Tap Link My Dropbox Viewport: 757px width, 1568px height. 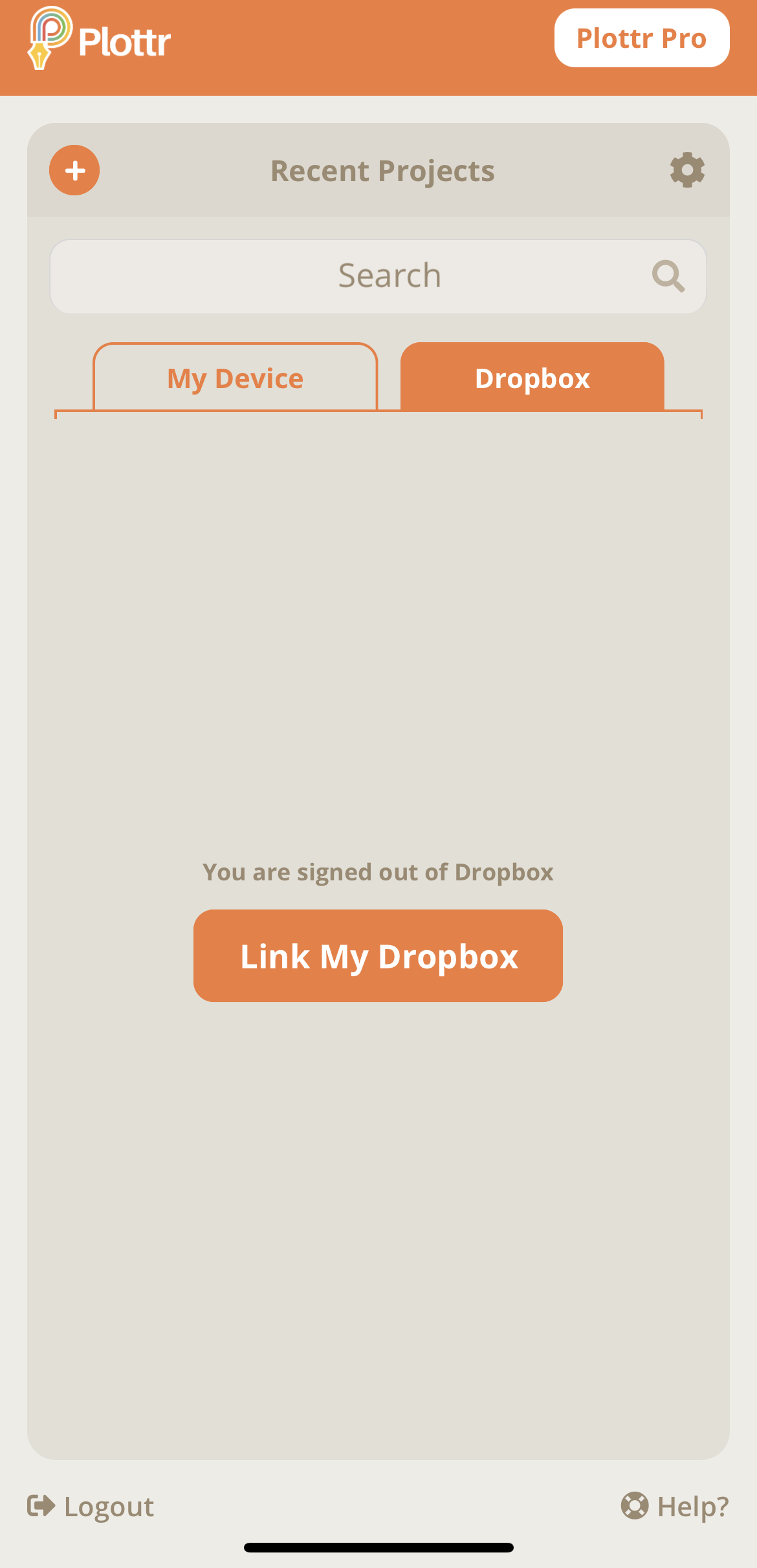[x=378, y=956]
